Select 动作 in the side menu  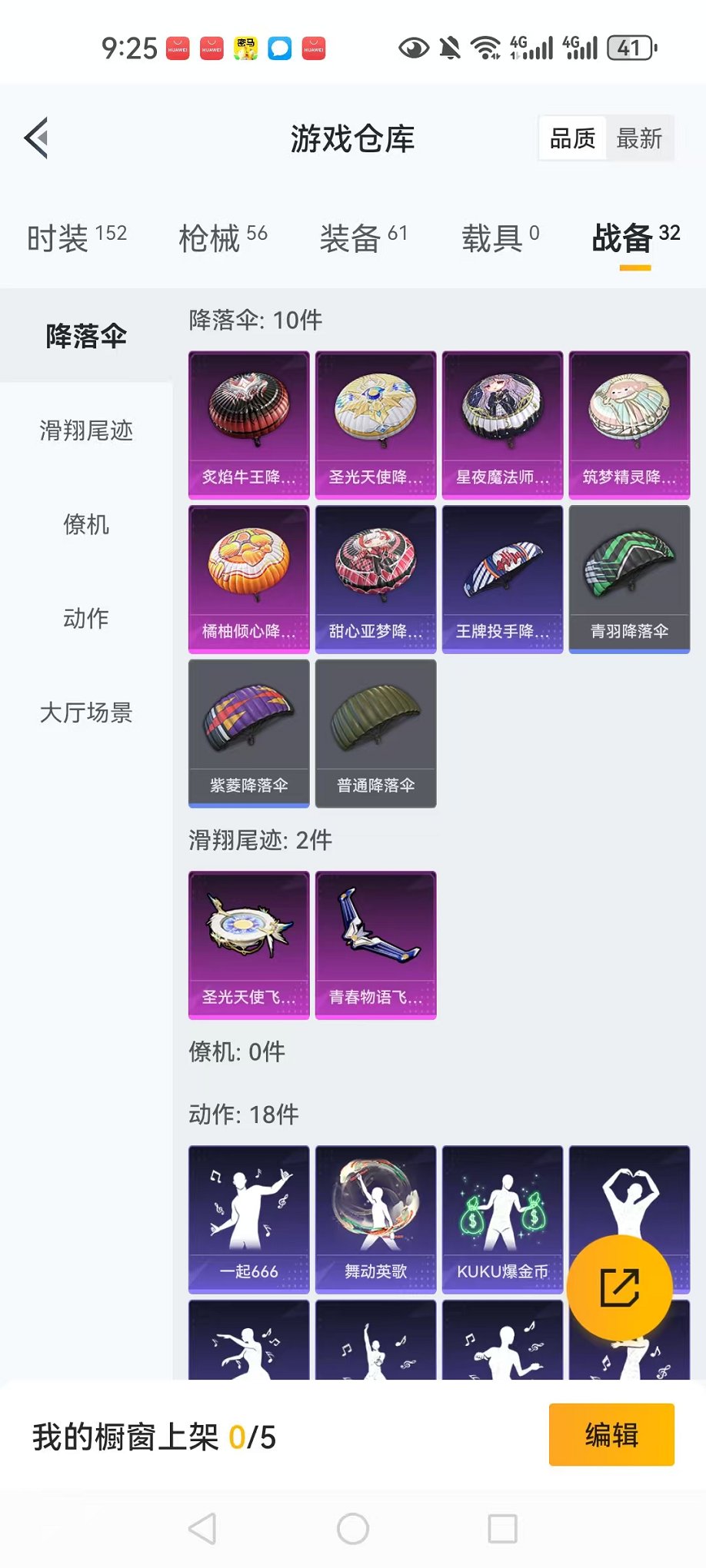(x=86, y=618)
